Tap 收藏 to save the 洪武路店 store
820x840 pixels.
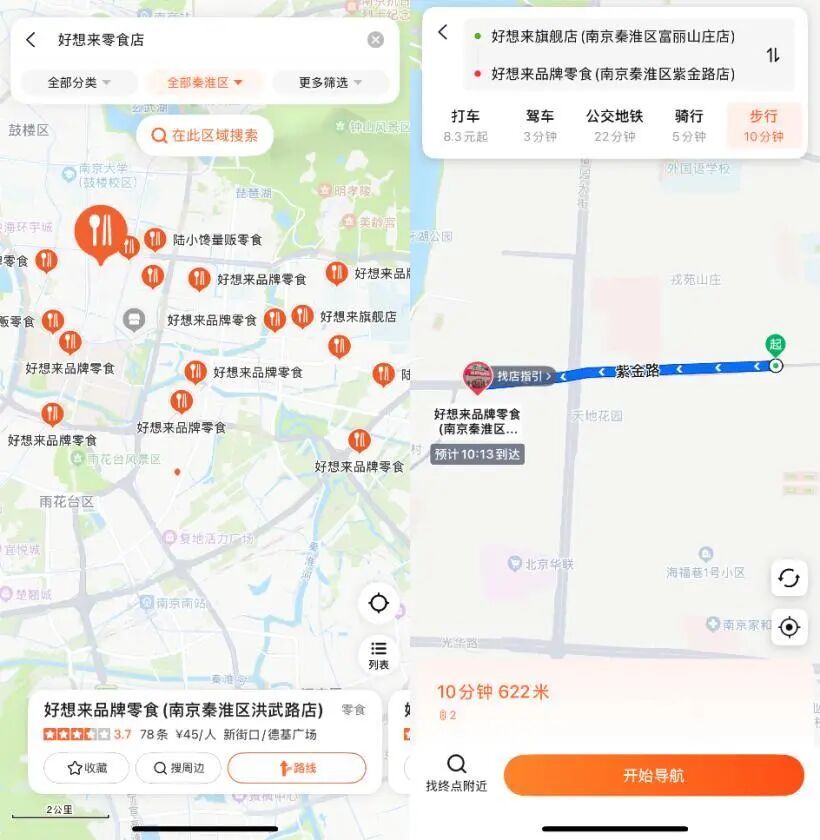(86, 768)
